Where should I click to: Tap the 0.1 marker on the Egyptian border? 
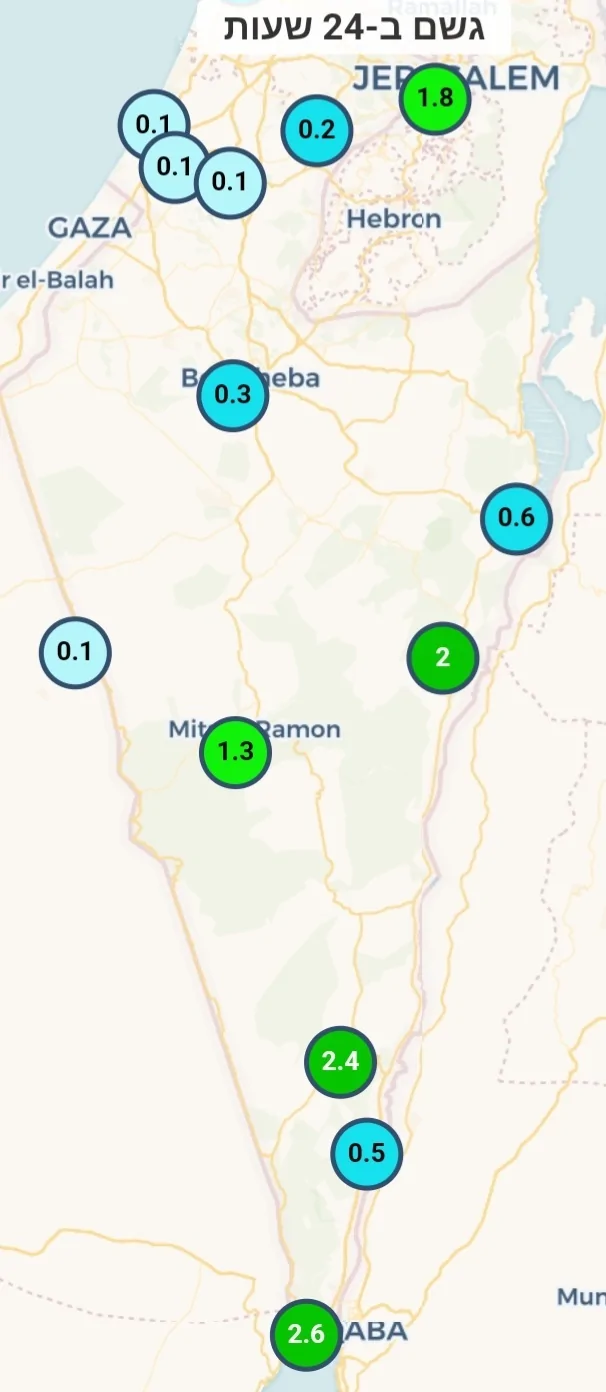pyautogui.click(x=74, y=653)
